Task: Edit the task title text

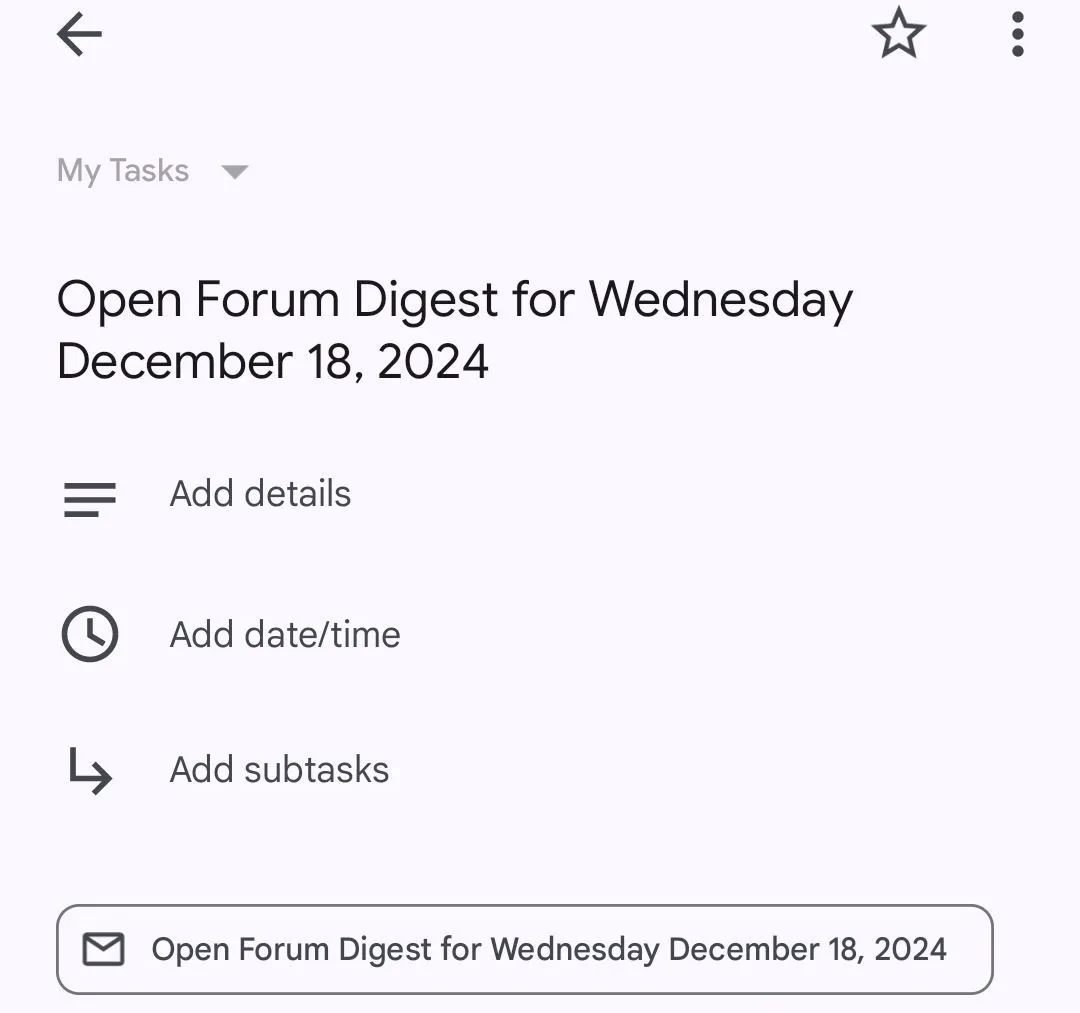Action: tap(455, 330)
